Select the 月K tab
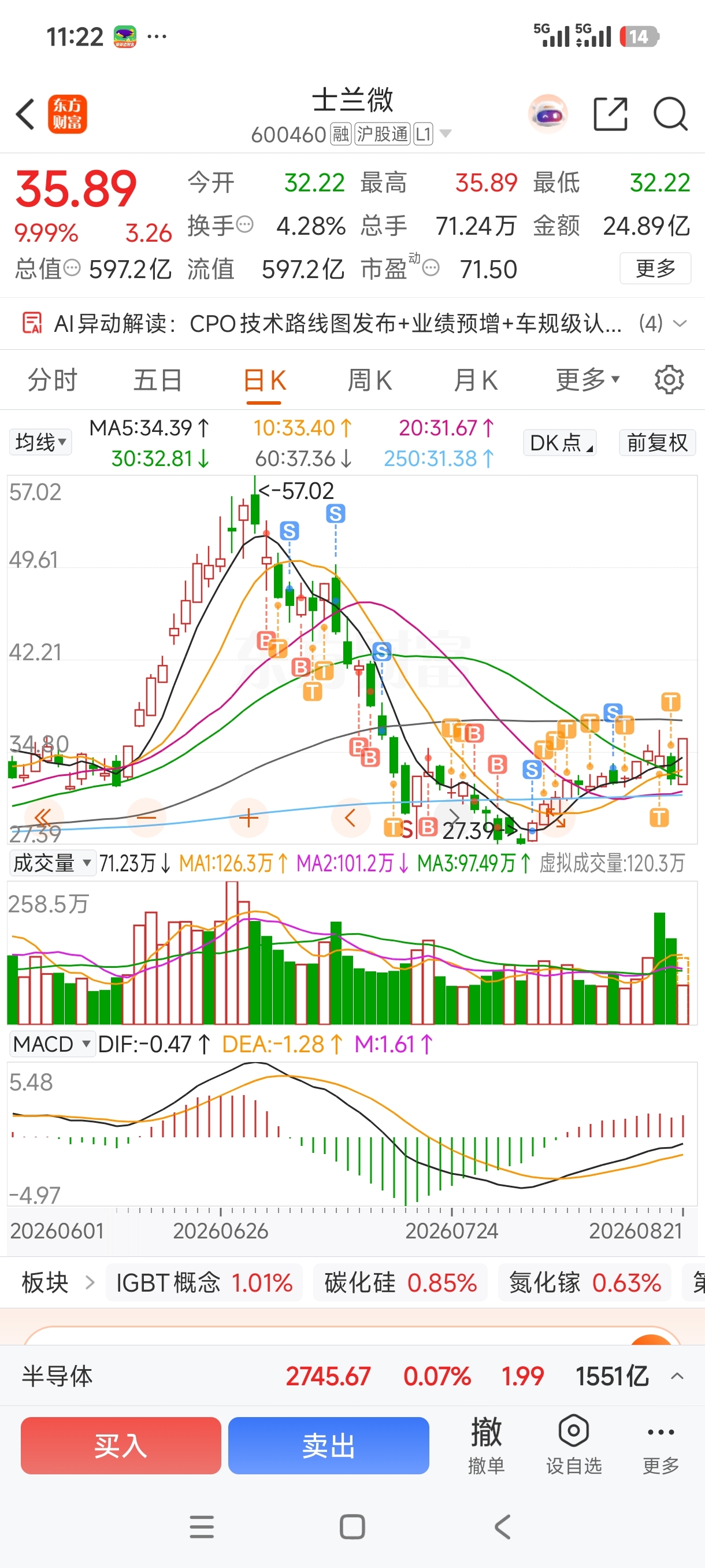 (475, 380)
